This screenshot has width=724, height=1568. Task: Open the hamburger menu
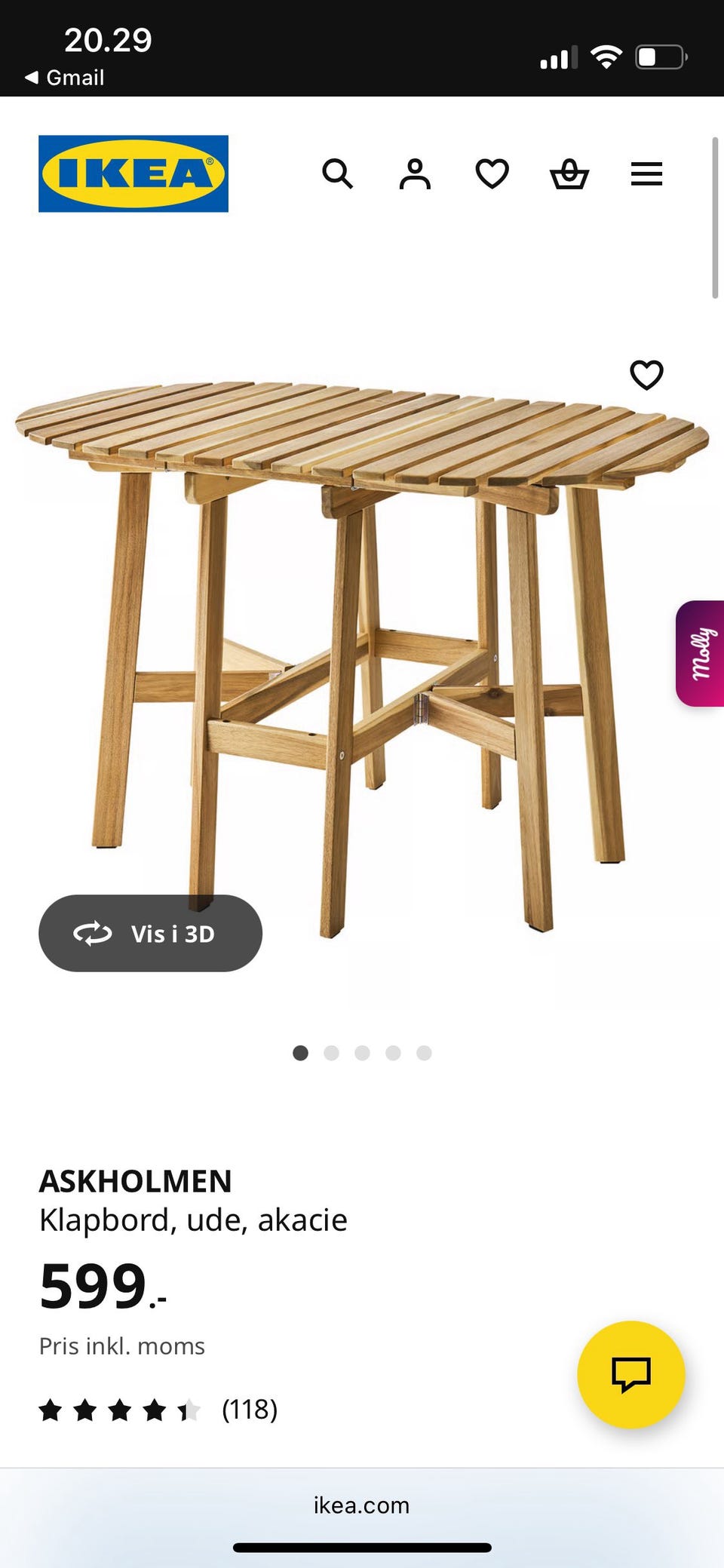[x=646, y=173]
